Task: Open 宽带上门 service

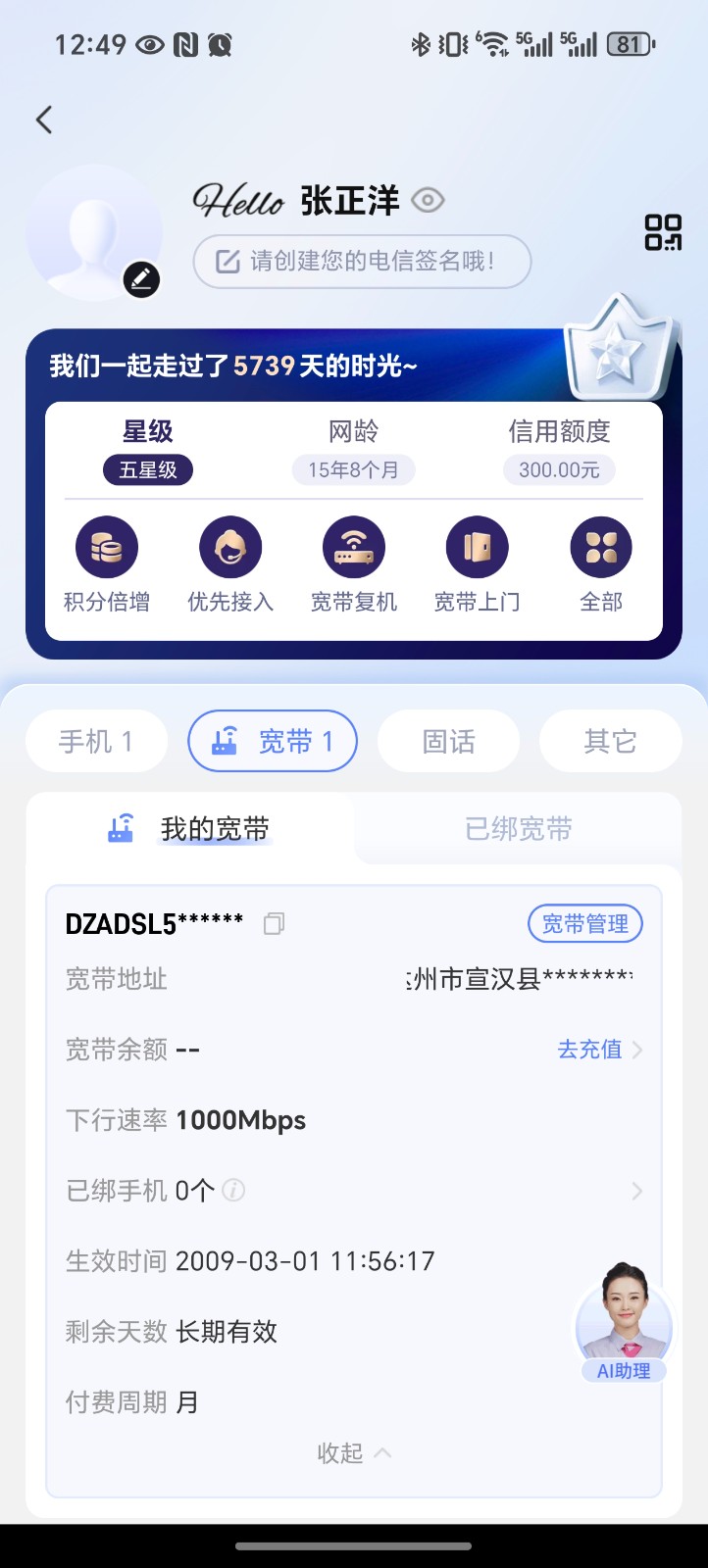Action: 478,564
